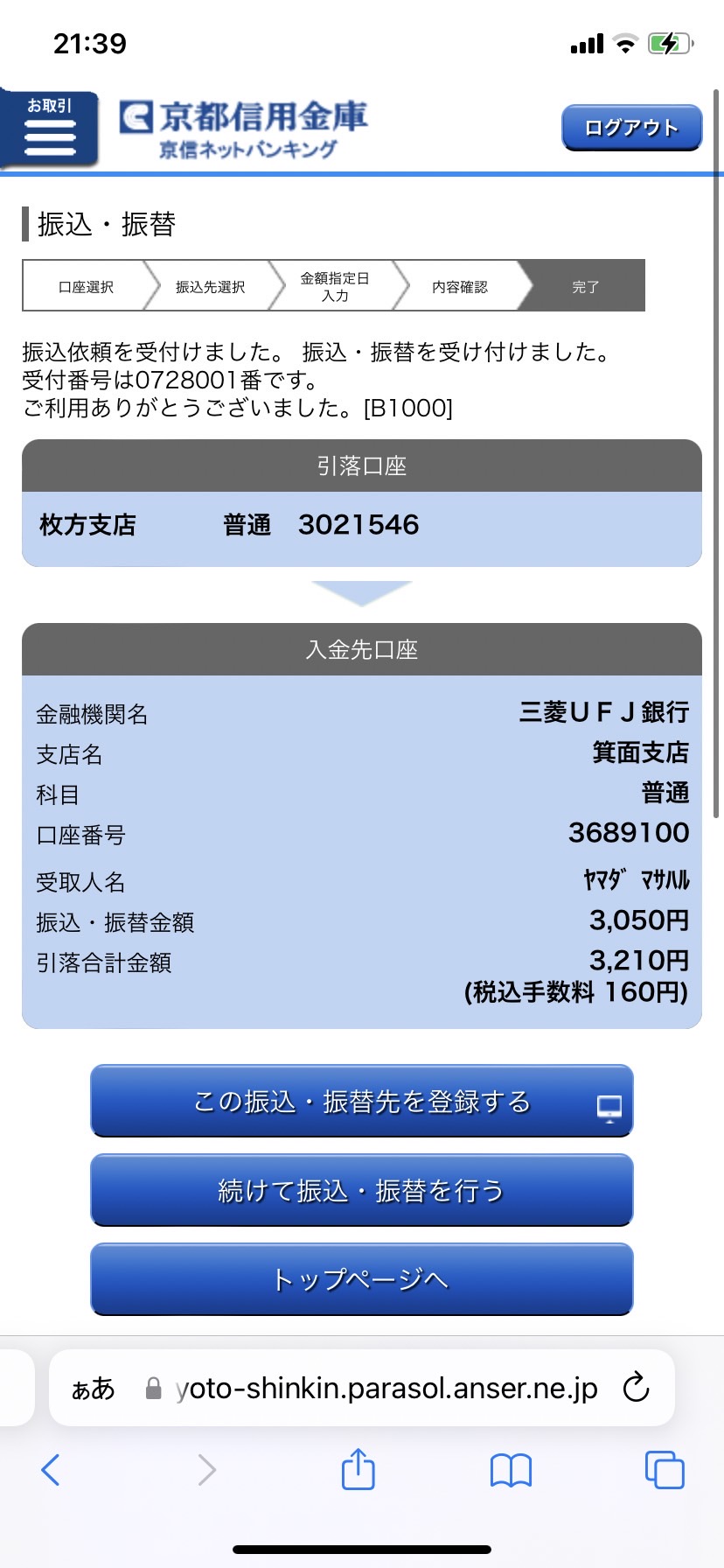Show open Safari tabs
The height and width of the screenshot is (1568, 724).
pos(665,1469)
